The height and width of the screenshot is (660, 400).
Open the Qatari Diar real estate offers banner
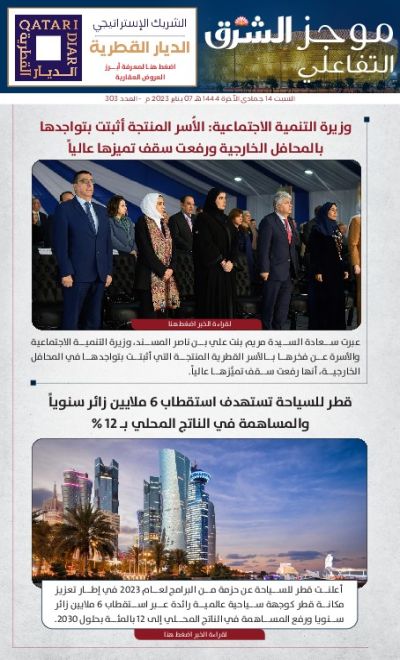[102, 47]
